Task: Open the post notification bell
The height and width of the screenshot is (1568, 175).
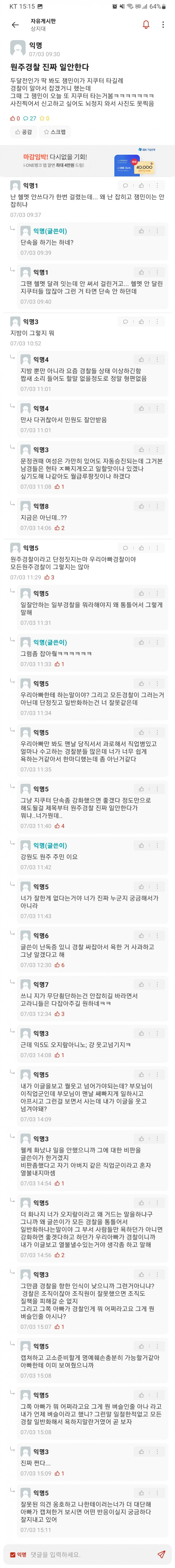Action: 146,25
